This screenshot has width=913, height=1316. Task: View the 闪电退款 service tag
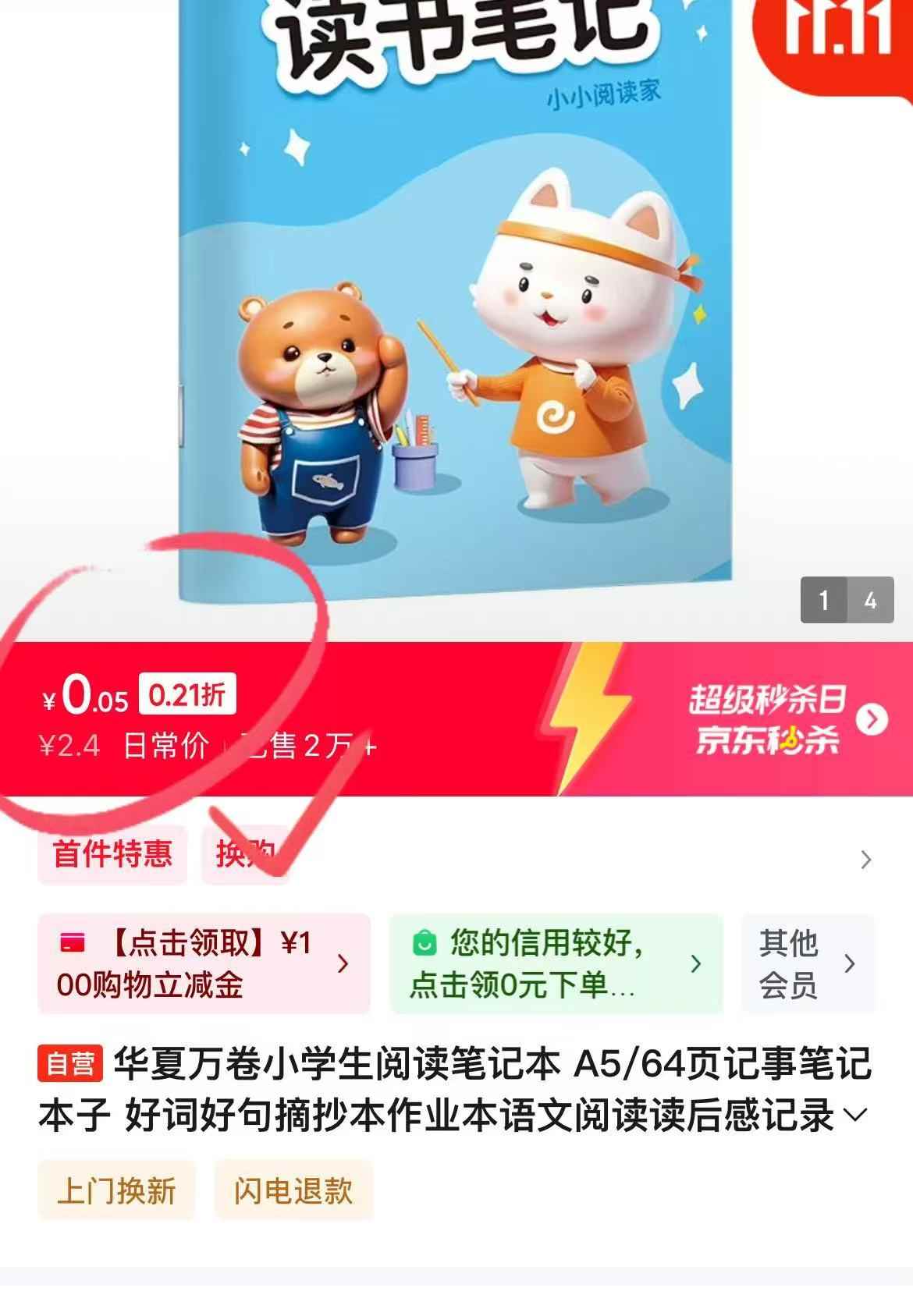293,1190
